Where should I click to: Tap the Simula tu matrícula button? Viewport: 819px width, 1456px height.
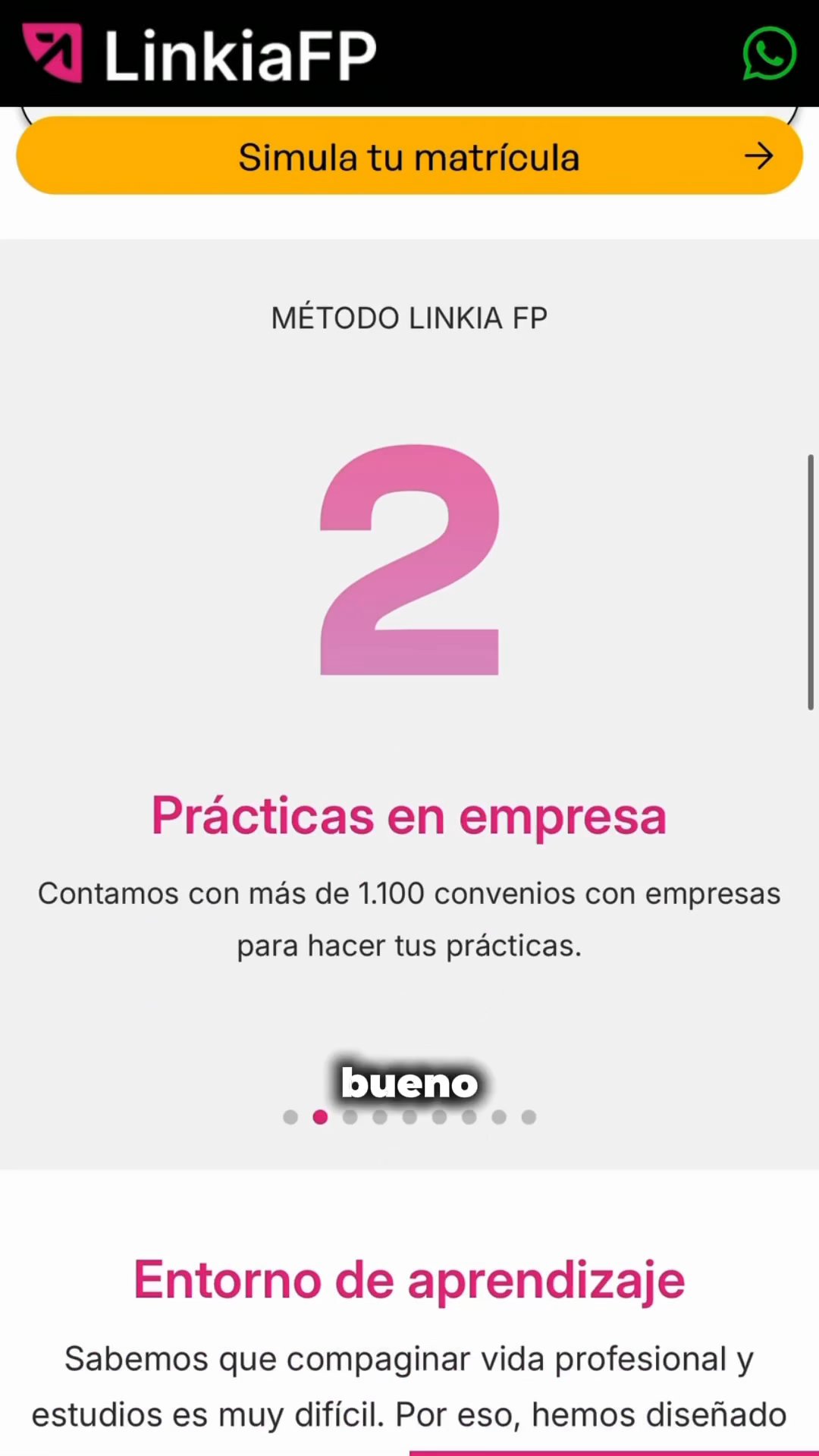pos(409,156)
